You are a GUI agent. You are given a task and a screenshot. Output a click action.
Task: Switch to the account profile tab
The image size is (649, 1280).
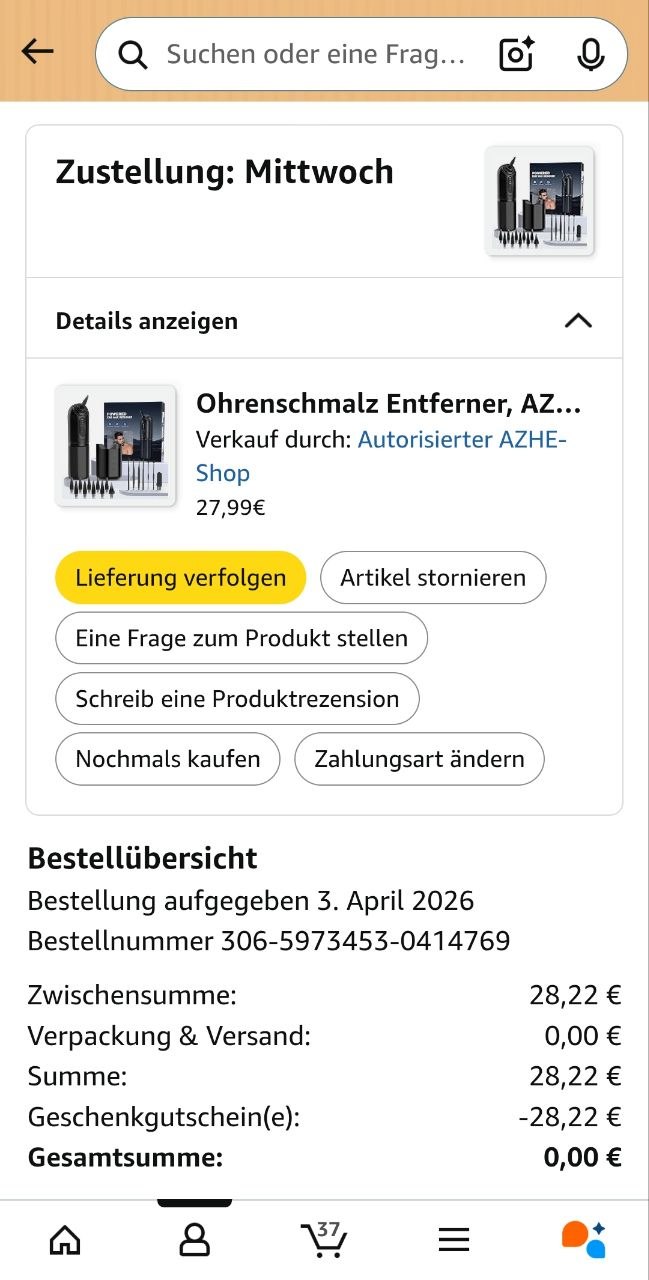pos(194,1240)
